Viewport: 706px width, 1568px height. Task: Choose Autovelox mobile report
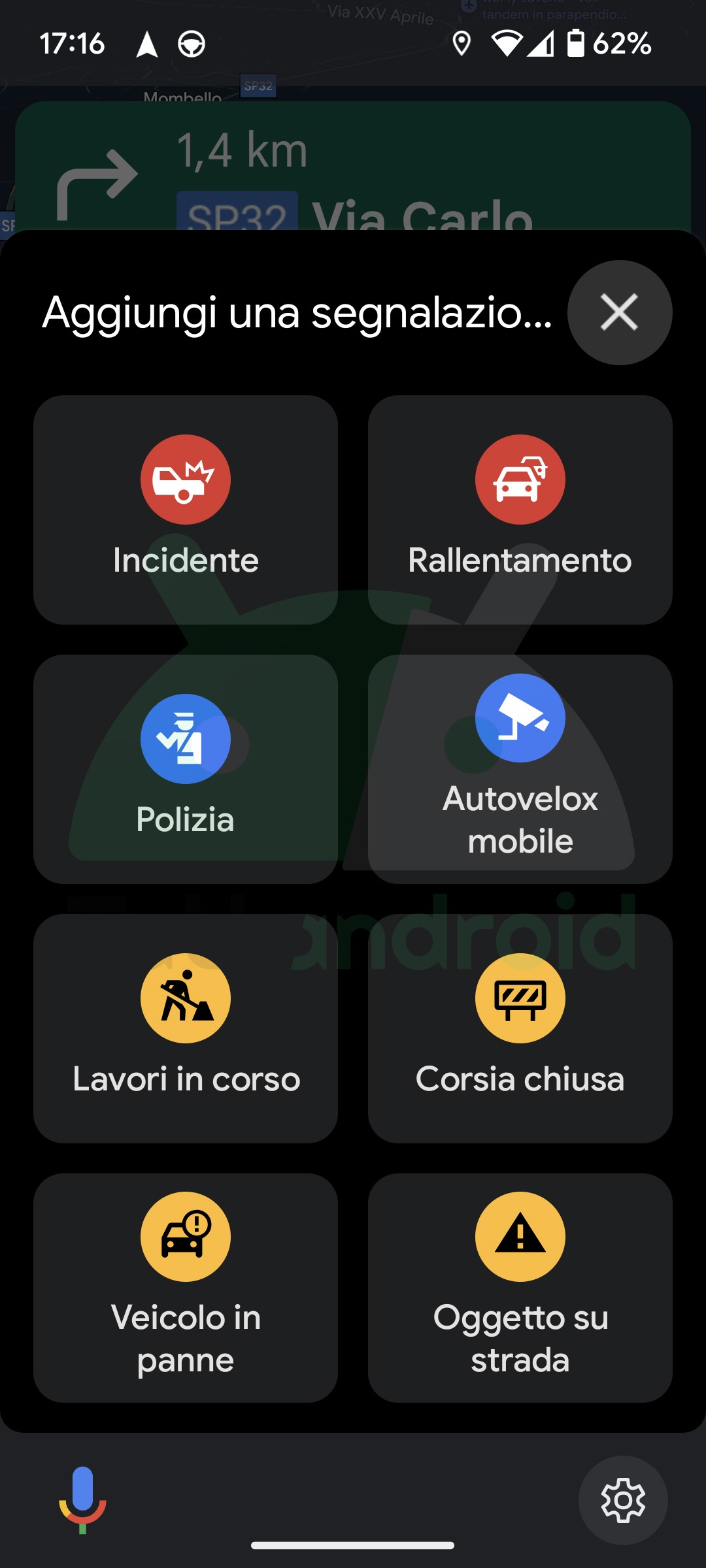point(520,768)
